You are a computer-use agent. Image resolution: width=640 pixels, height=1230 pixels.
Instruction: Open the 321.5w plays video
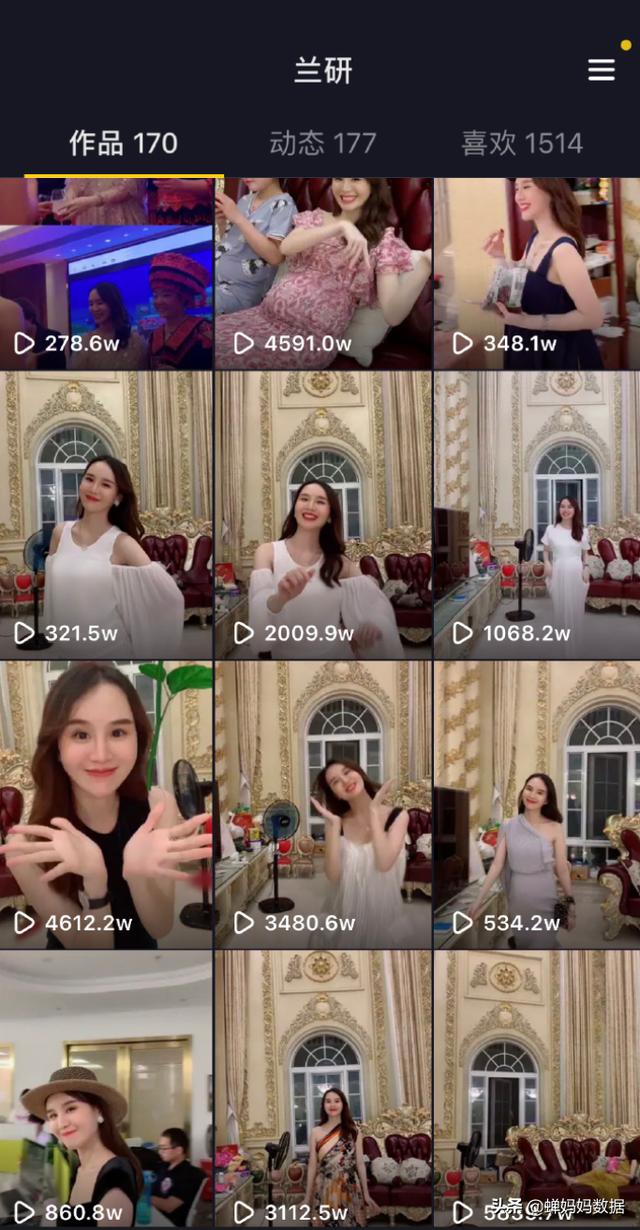click(x=106, y=515)
